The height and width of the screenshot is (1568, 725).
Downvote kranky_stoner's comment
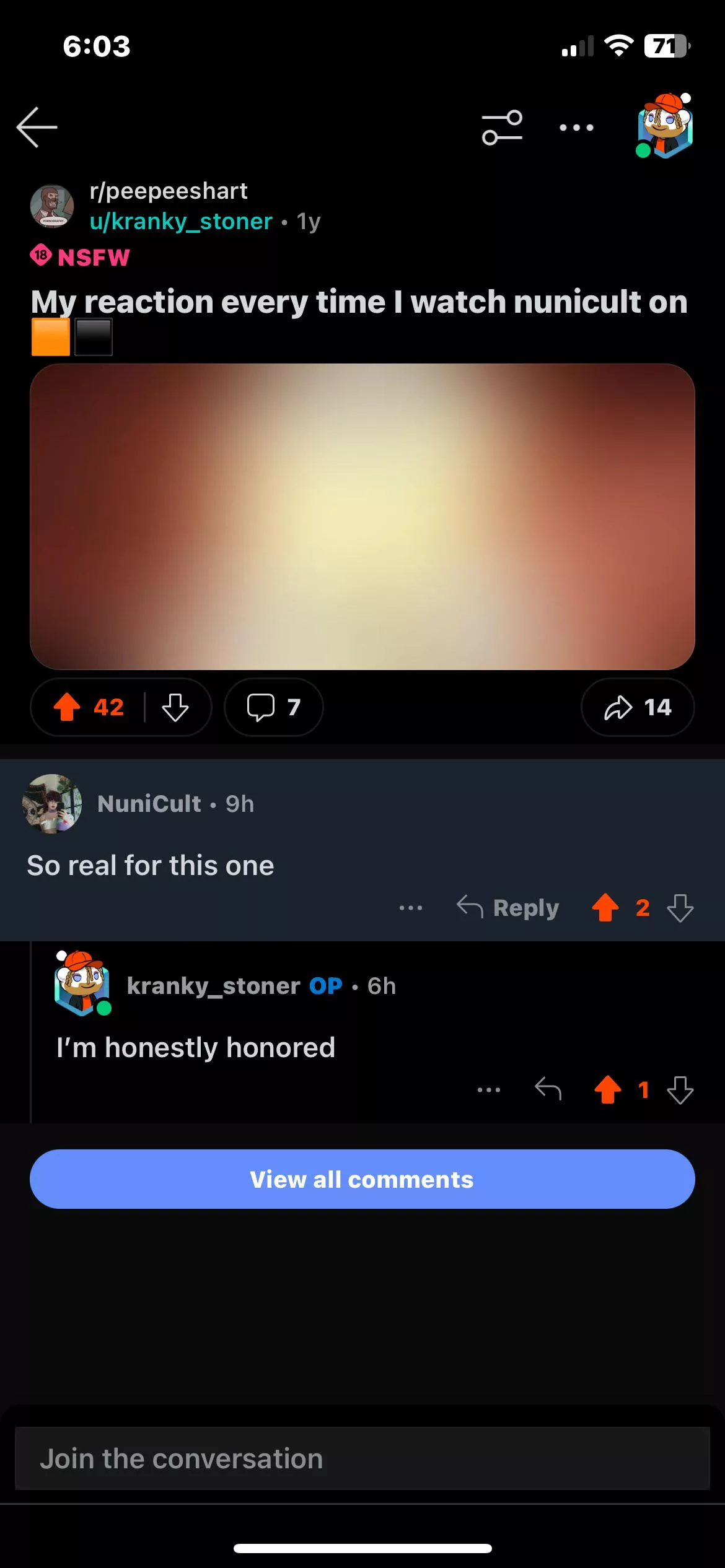[x=680, y=1089]
